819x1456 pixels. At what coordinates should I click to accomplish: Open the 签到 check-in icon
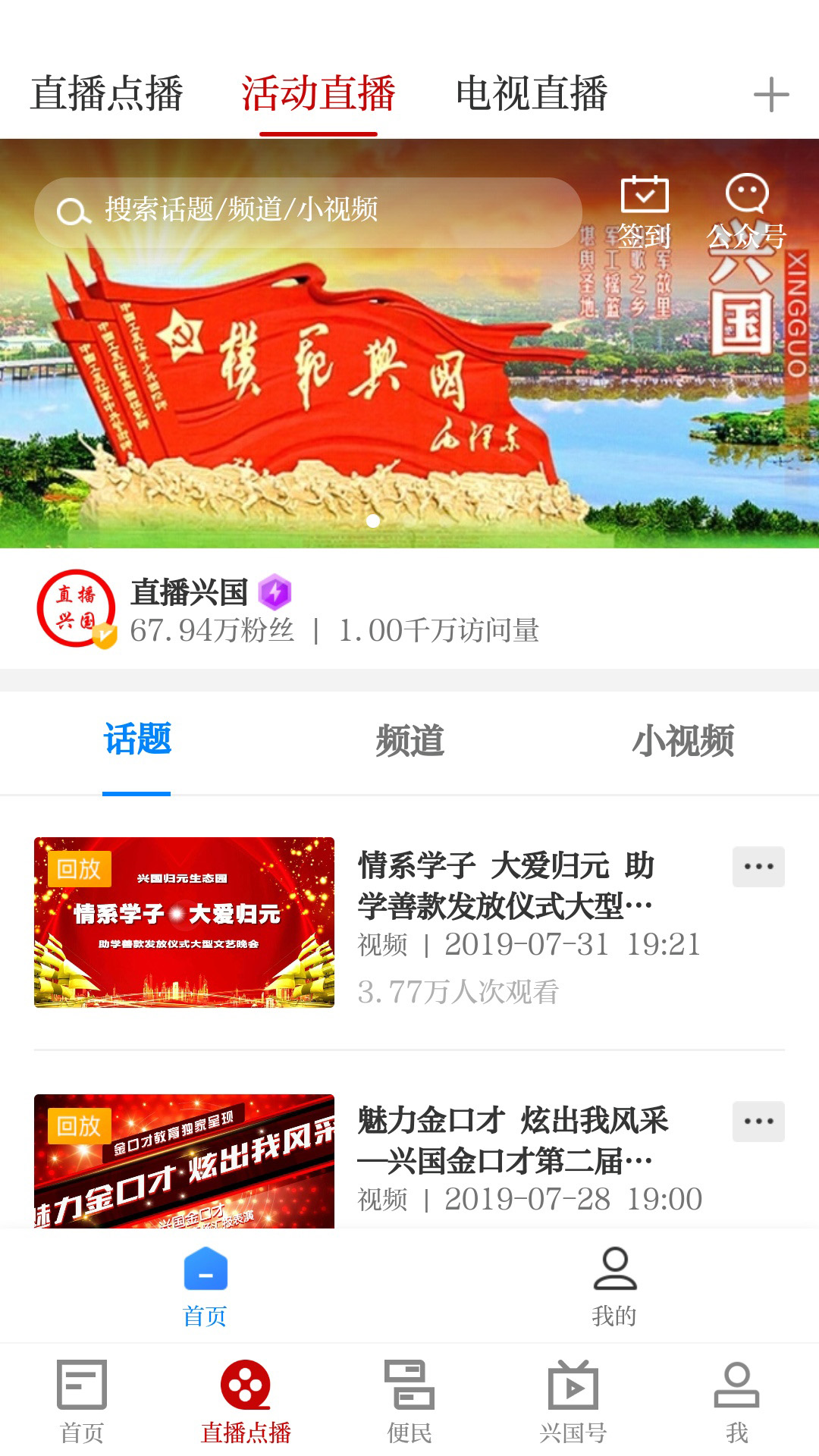point(646,199)
